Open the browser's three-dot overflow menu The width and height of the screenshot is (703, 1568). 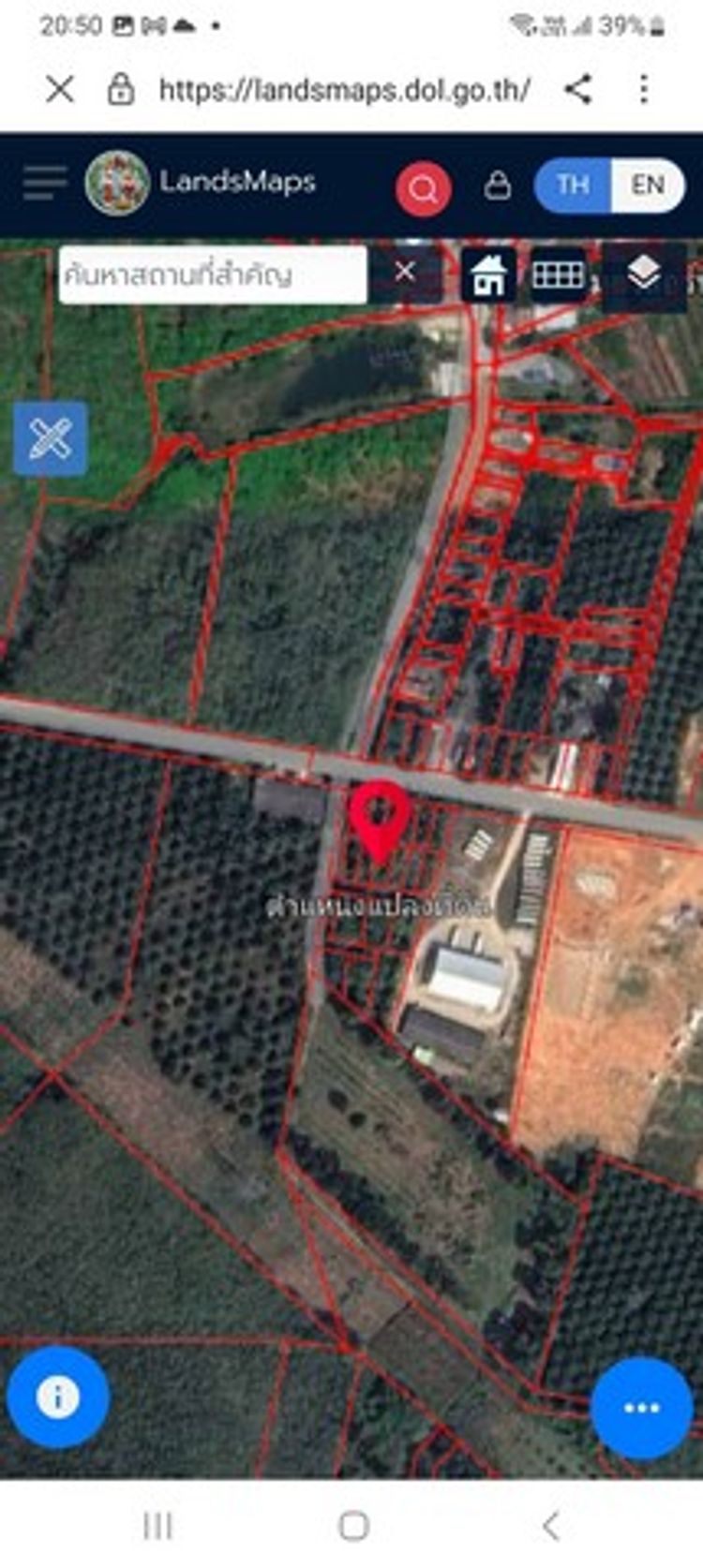point(643,90)
